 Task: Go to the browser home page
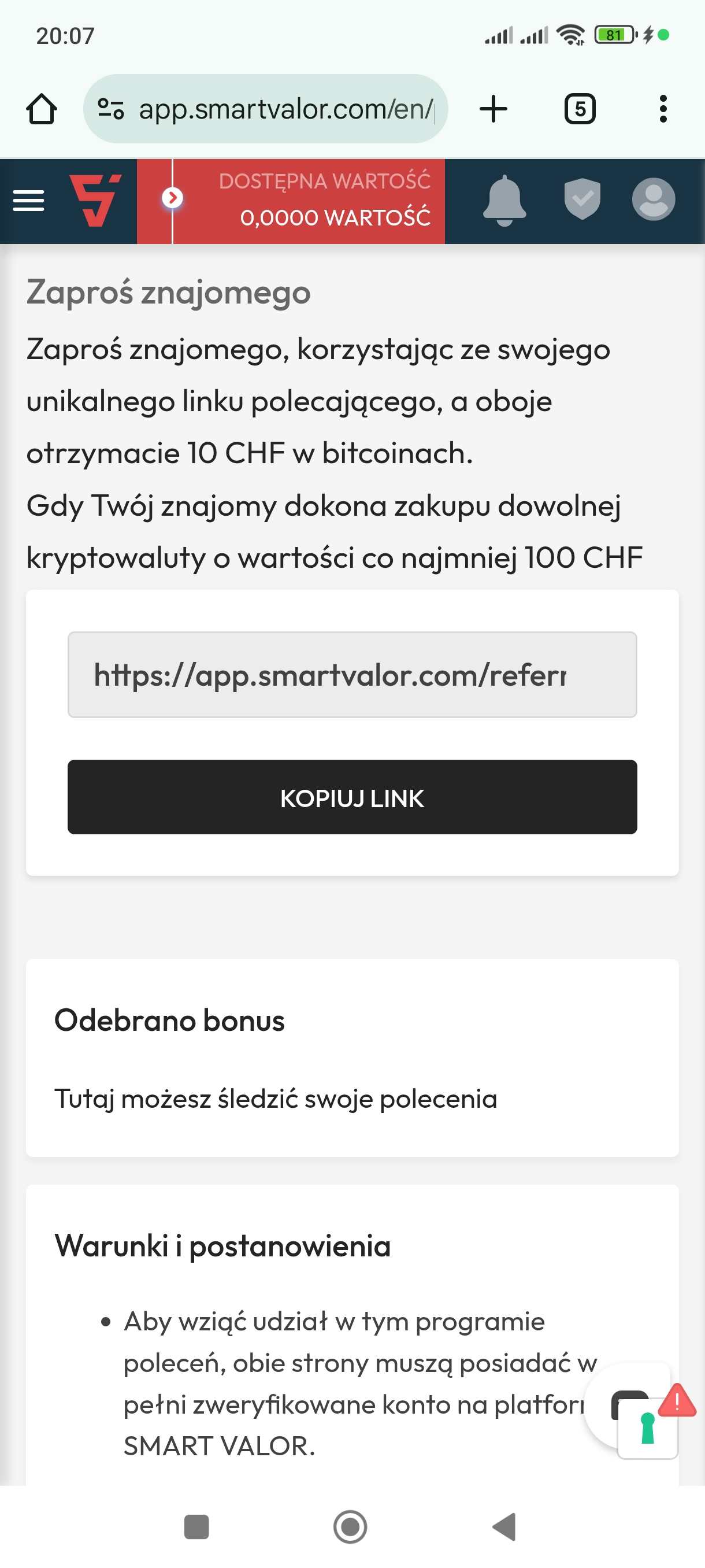[42, 109]
